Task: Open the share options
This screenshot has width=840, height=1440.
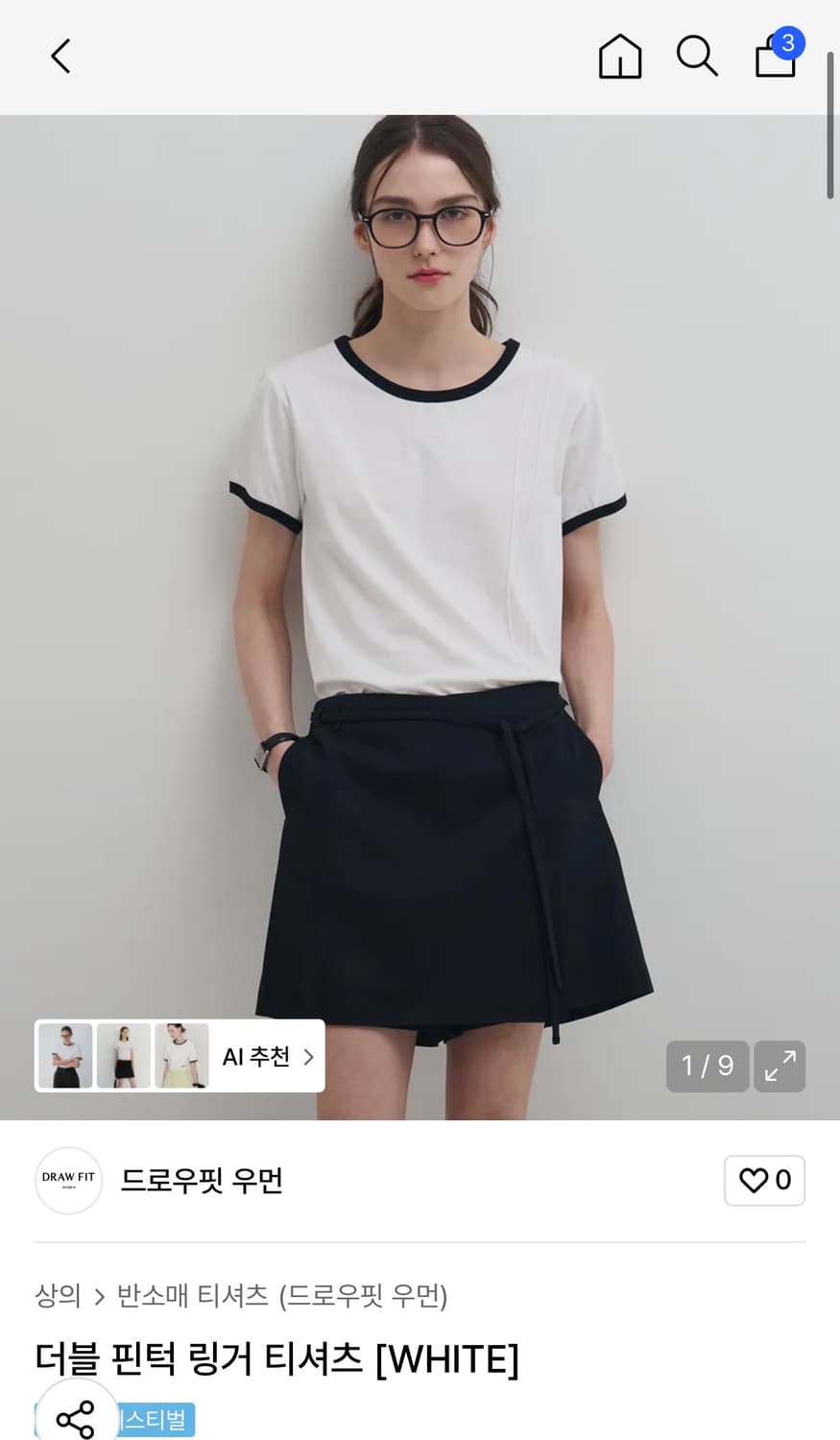Action: click(77, 1418)
